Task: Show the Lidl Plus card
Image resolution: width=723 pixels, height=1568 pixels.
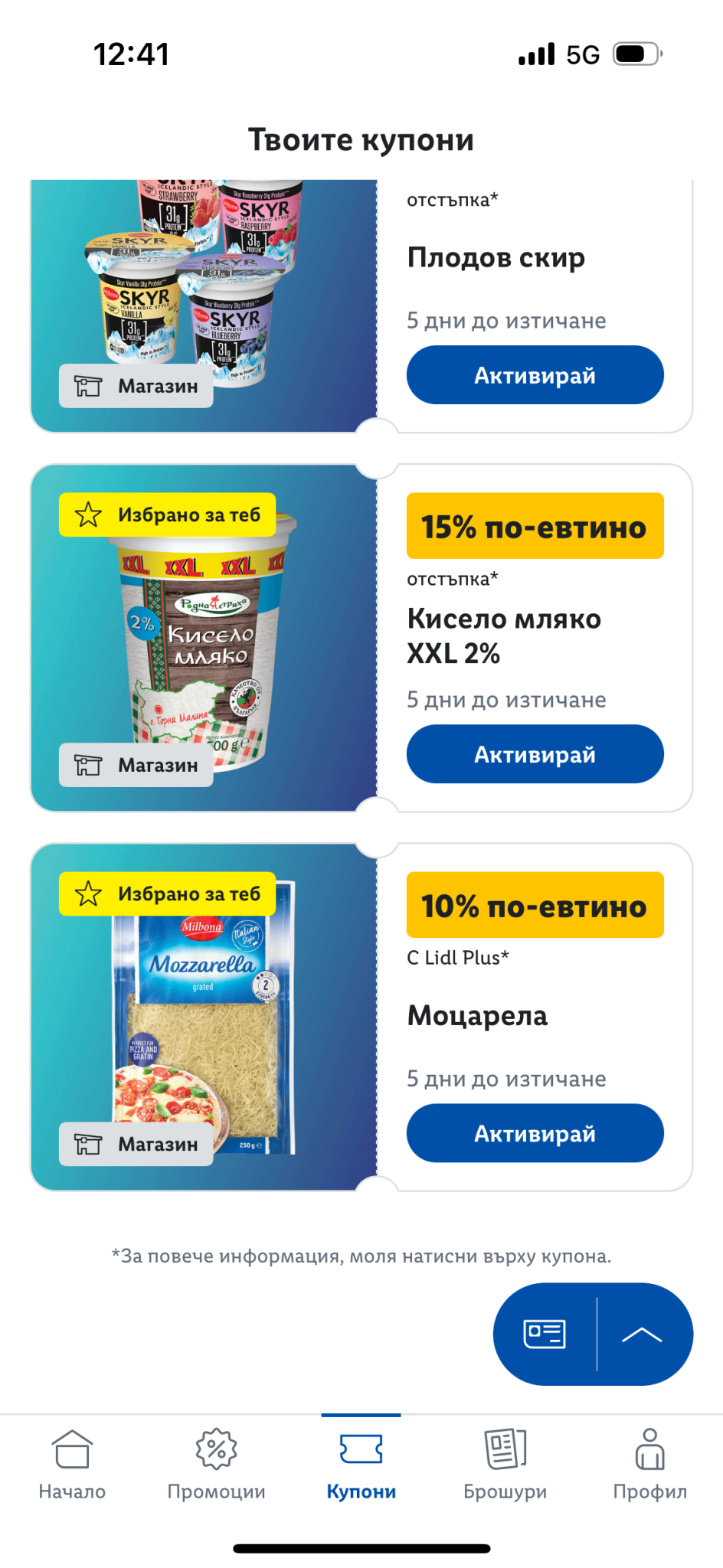Action: tap(545, 1334)
